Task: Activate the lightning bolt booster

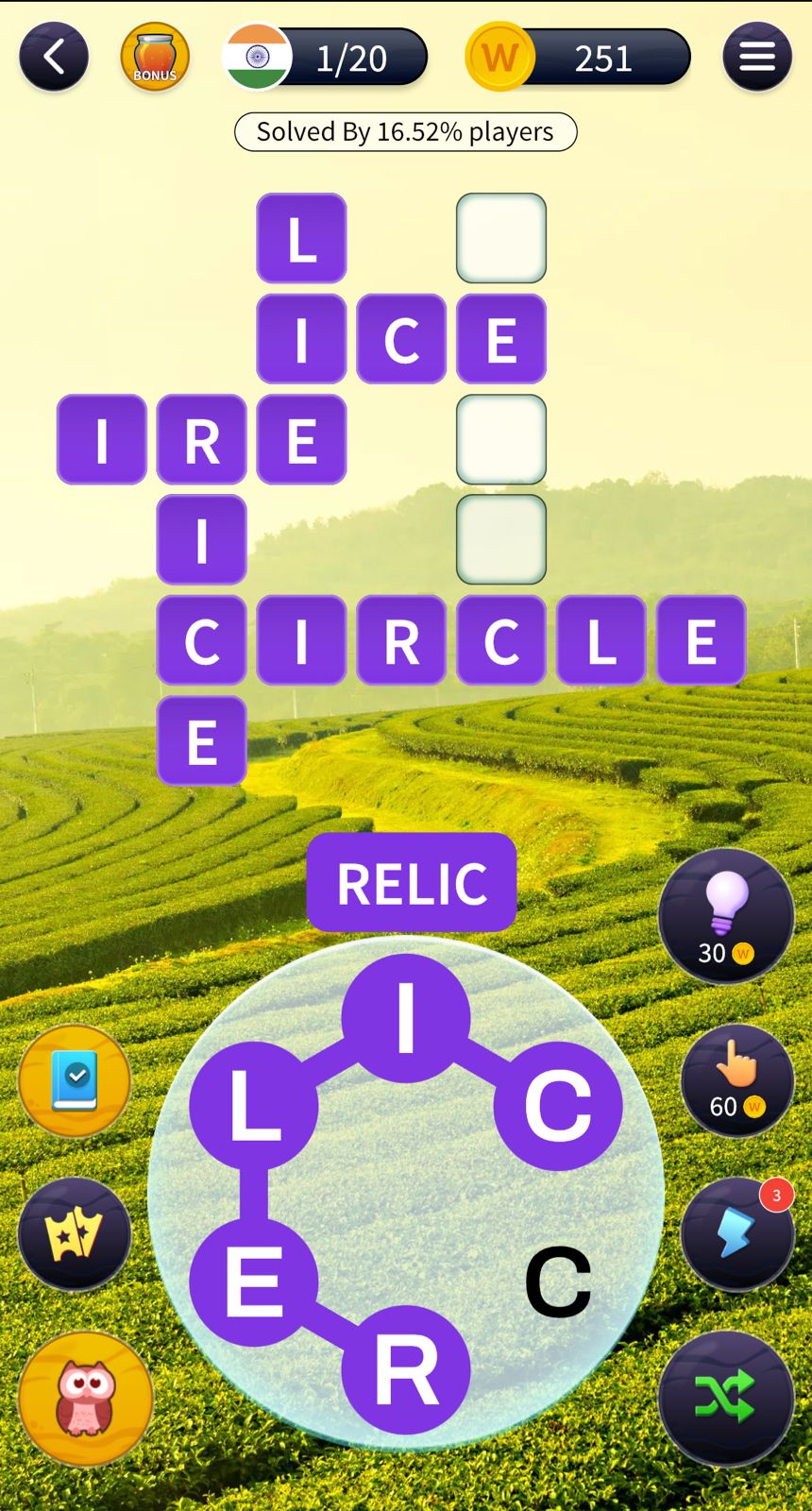Action: (736, 1233)
